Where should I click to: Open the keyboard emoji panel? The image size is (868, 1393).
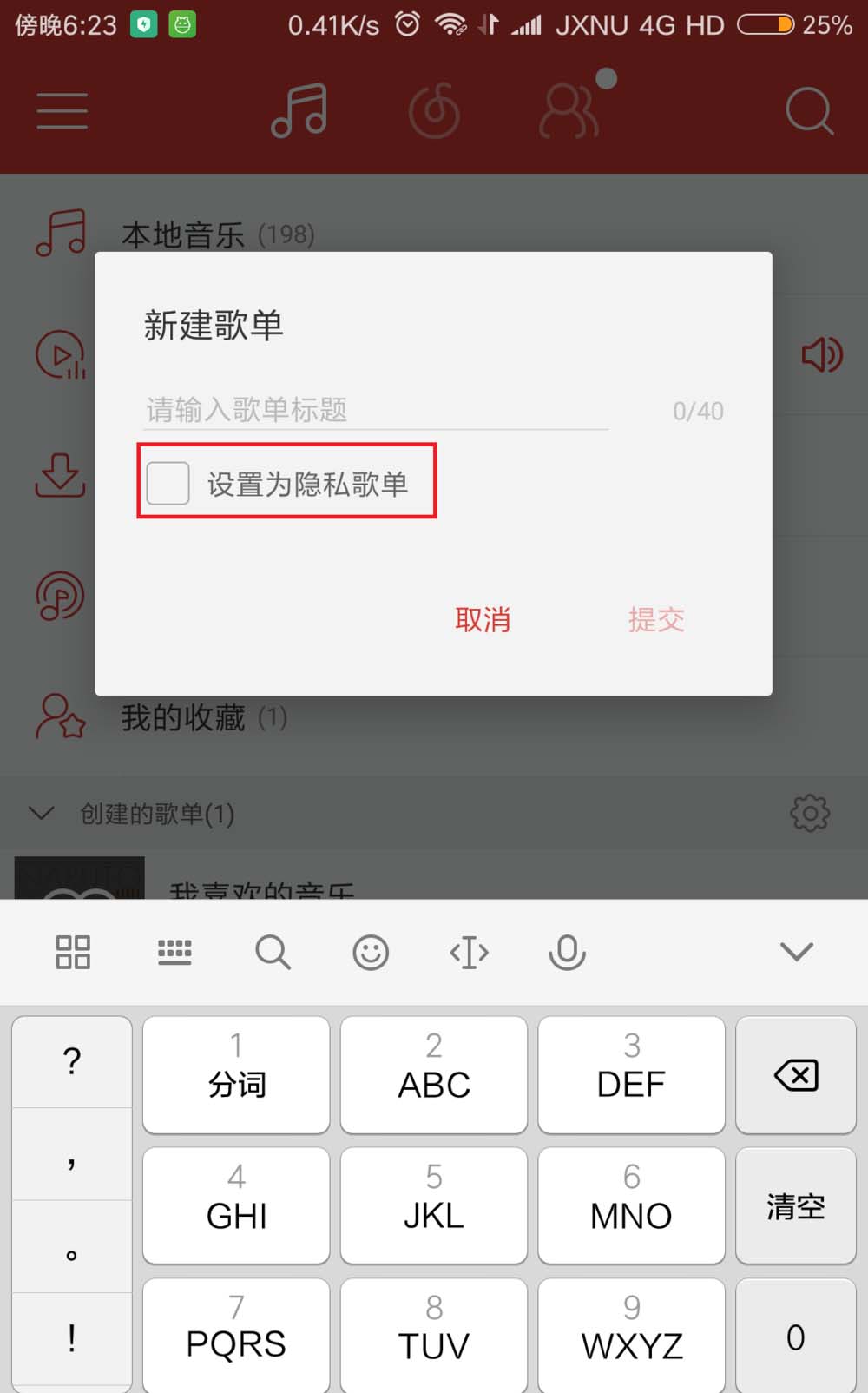371,953
